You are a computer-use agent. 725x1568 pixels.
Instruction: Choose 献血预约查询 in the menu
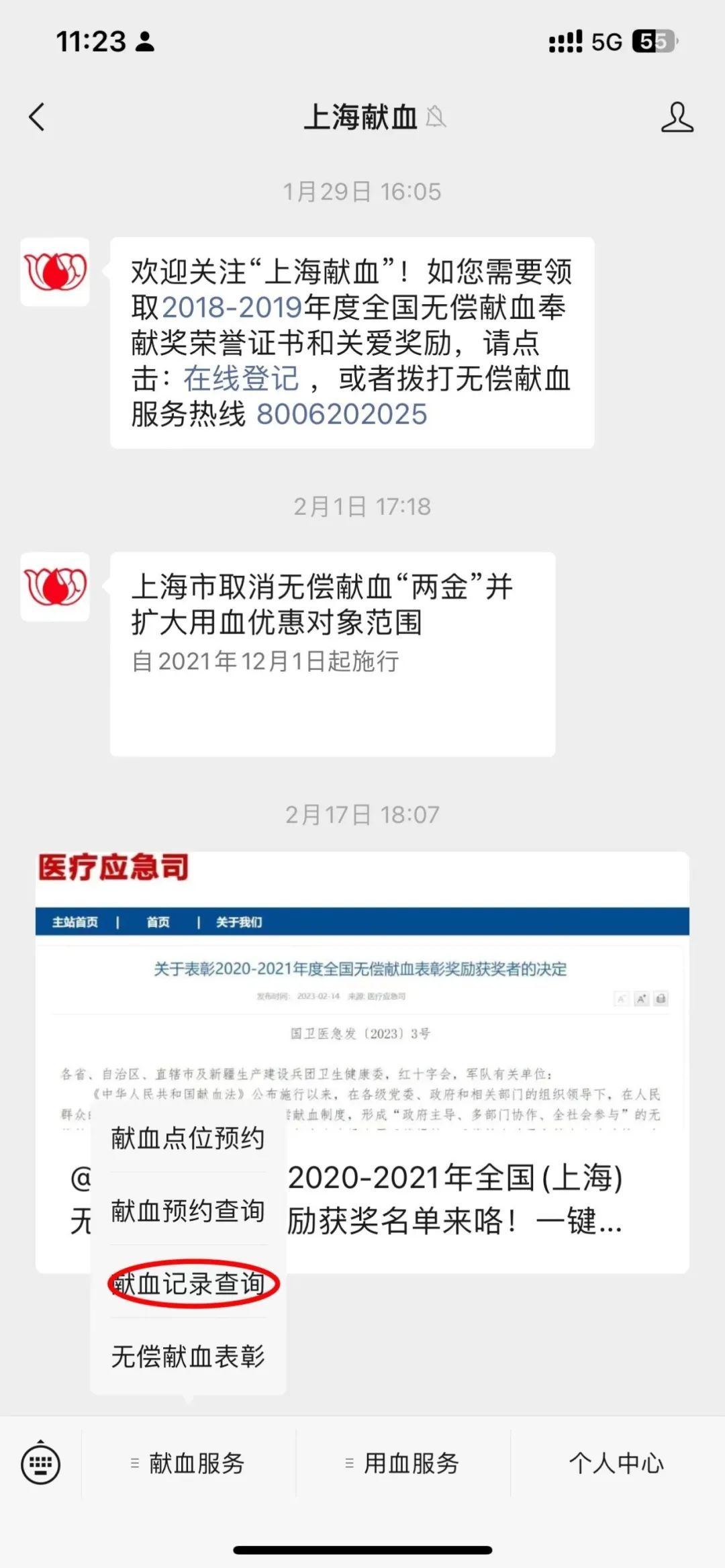[188, 1211]
